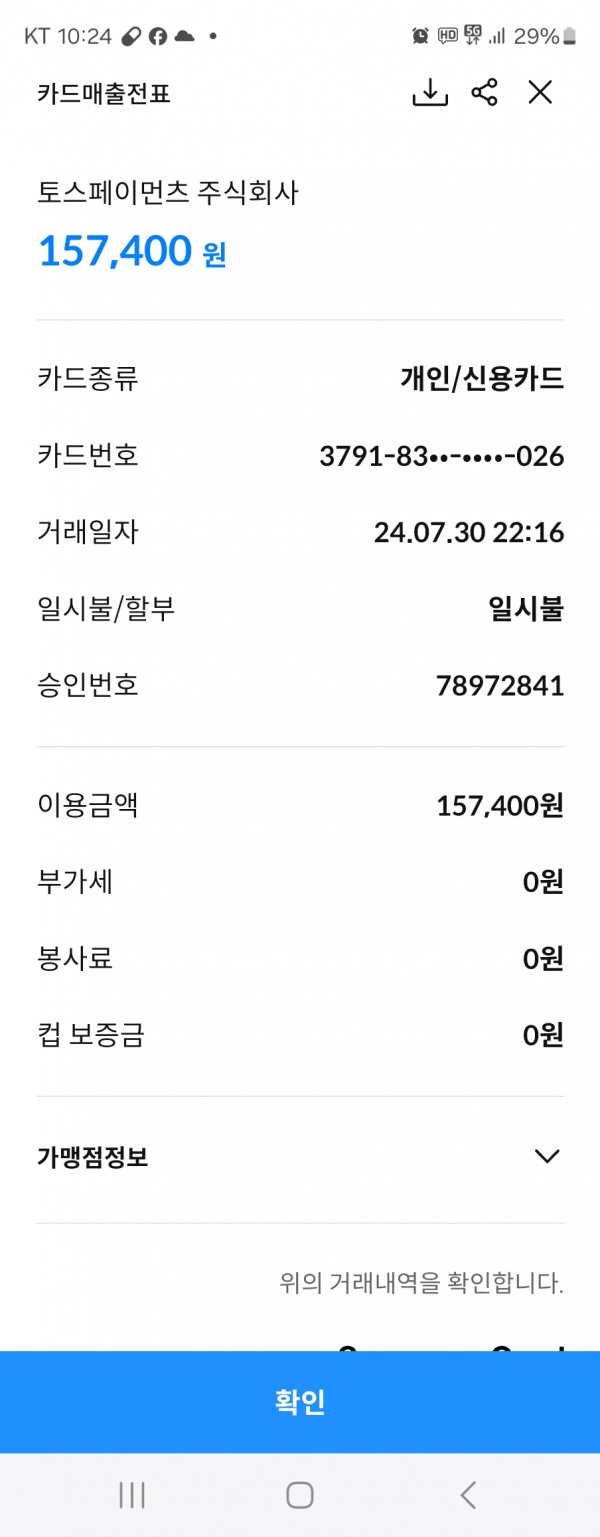The height and width of the screenshot is (1537, 600).
Task: Go back with system back button
Action: pos(468,1495)
